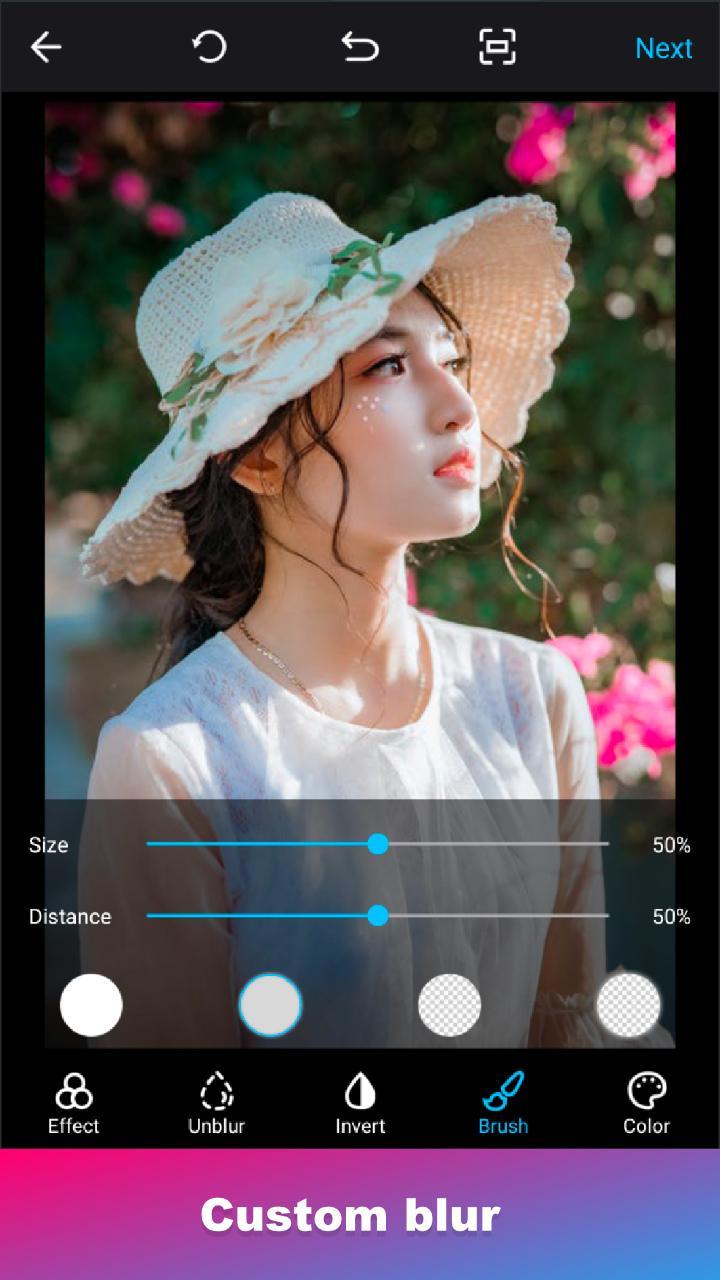The width and height of the screenshot is (720, 1280).
Task: Proceed with the Next button
Action: click(x=663, y=48)
